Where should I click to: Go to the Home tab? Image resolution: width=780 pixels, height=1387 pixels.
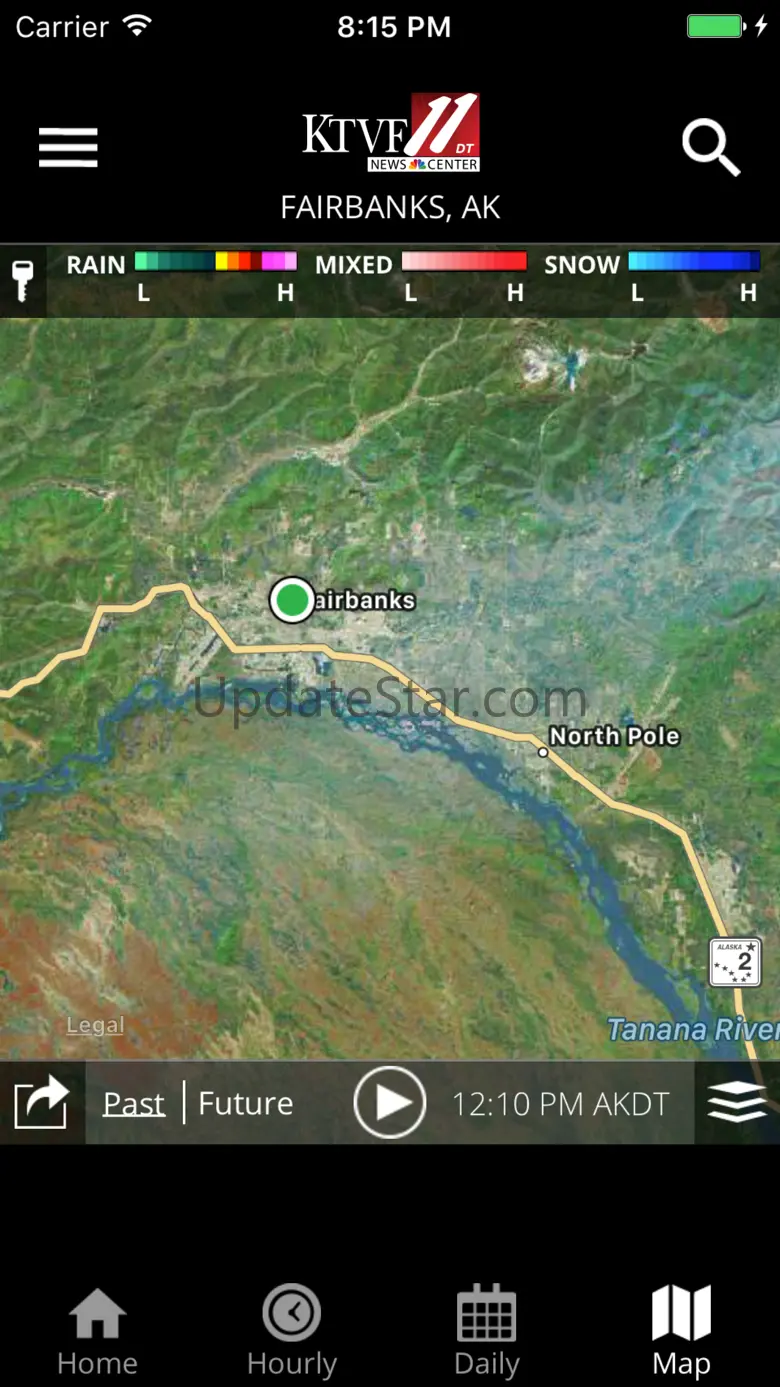97,1331
